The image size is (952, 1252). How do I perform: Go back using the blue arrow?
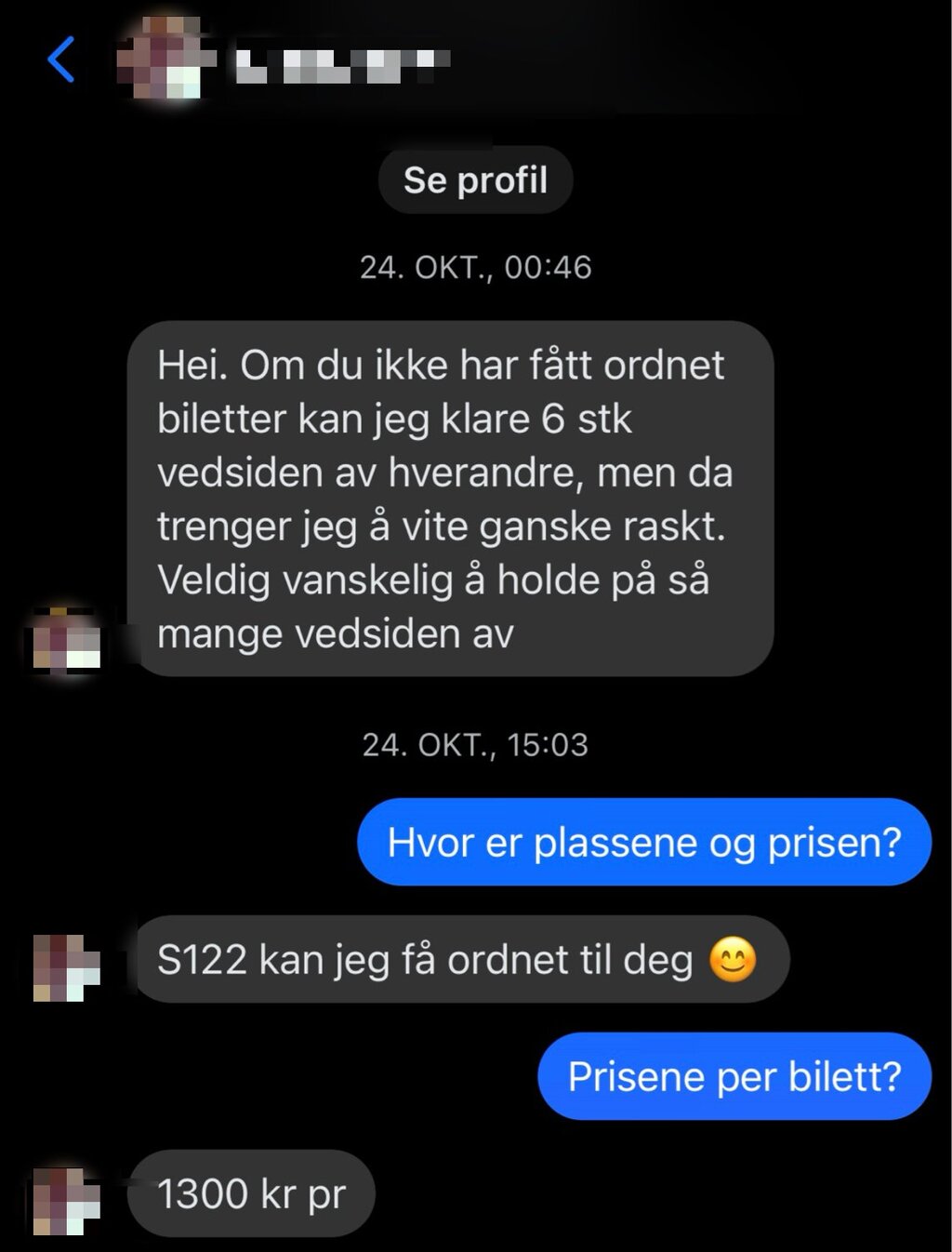(x=61, y=60)
